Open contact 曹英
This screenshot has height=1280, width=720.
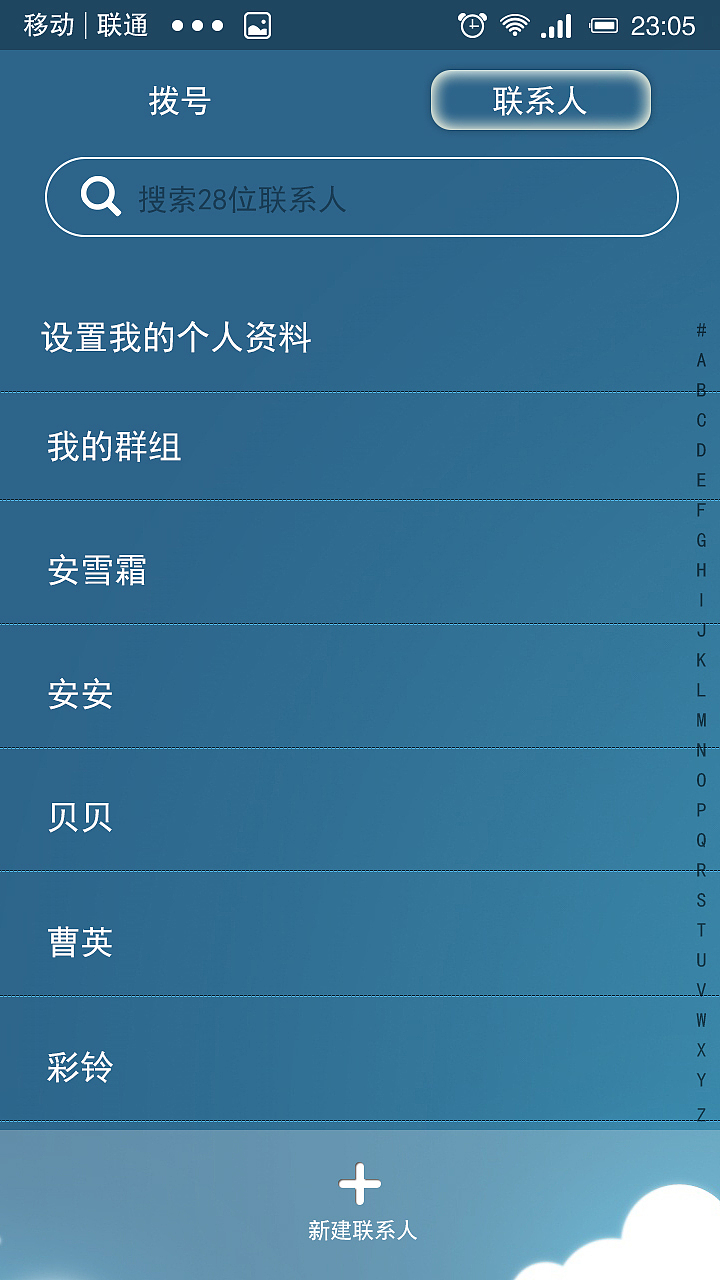(83, 941)
